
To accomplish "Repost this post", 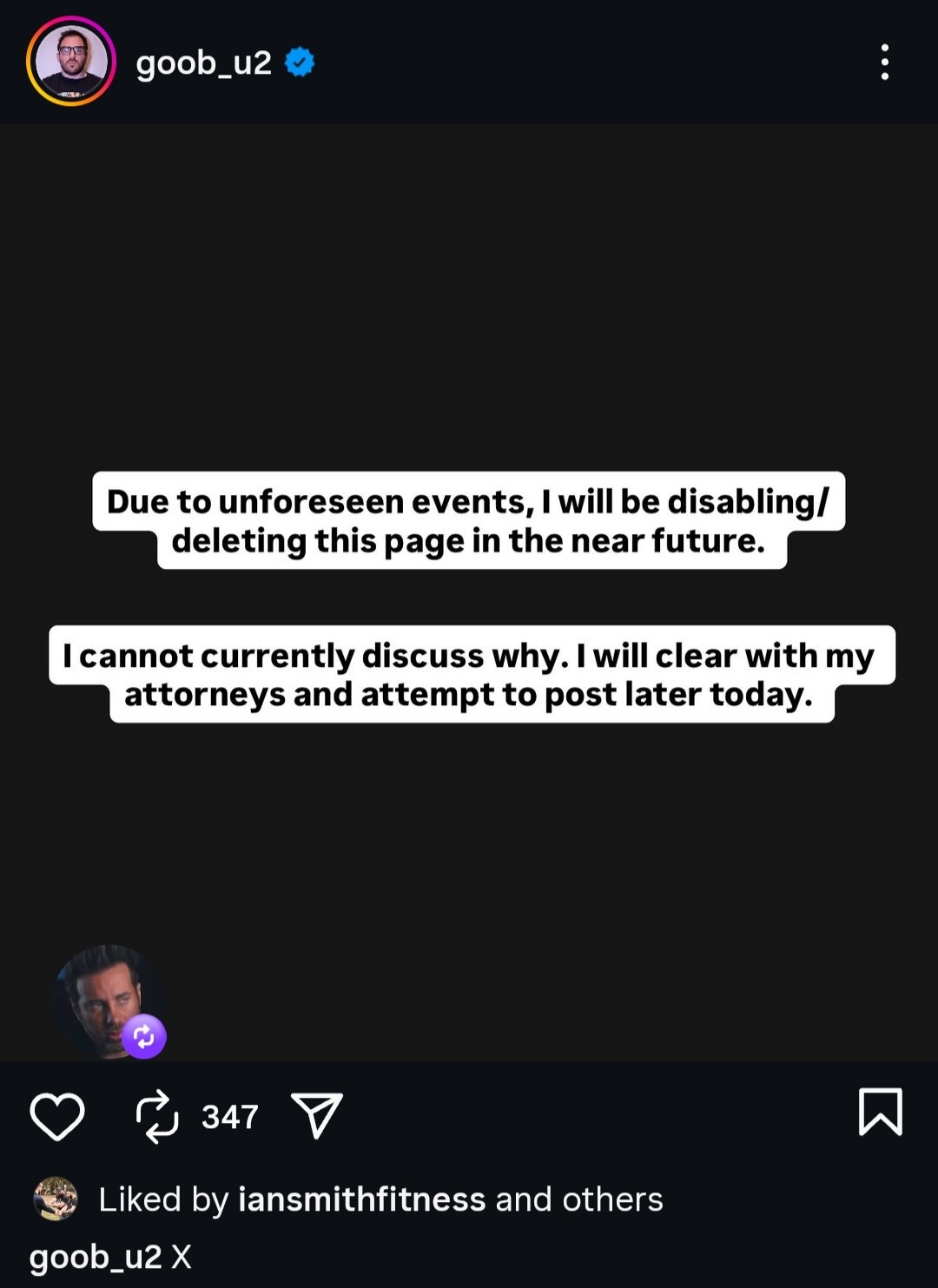I will (x=158, y=1116).
